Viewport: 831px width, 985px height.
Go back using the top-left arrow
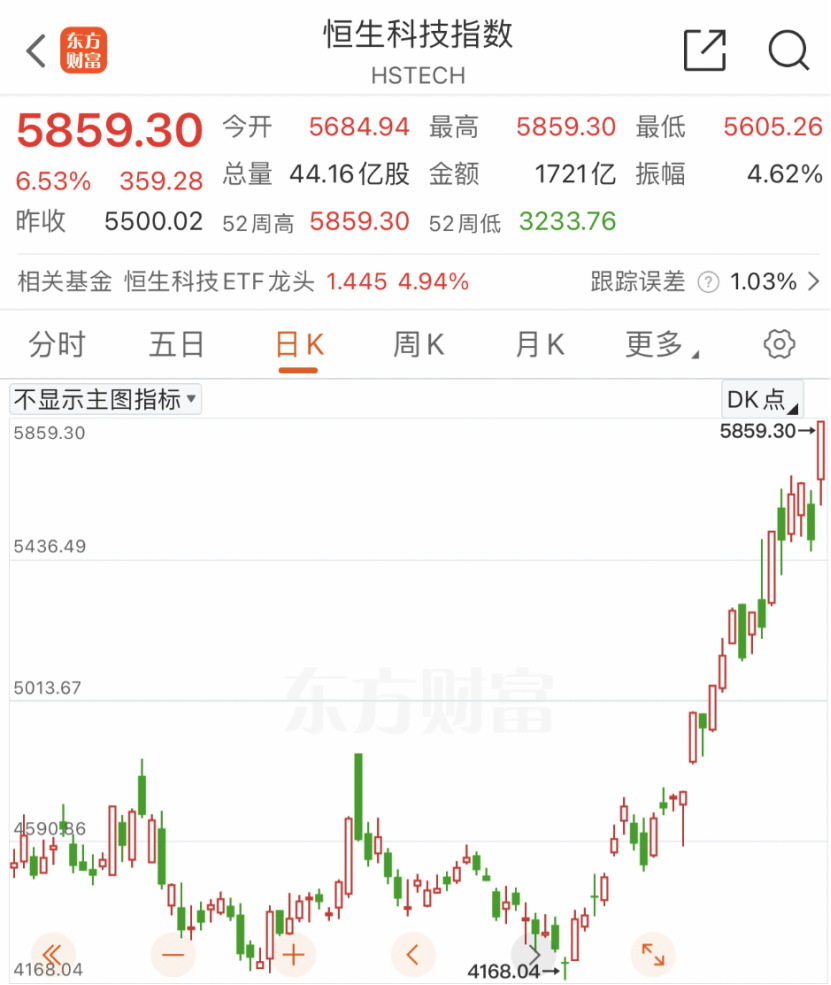coord(37,51)
